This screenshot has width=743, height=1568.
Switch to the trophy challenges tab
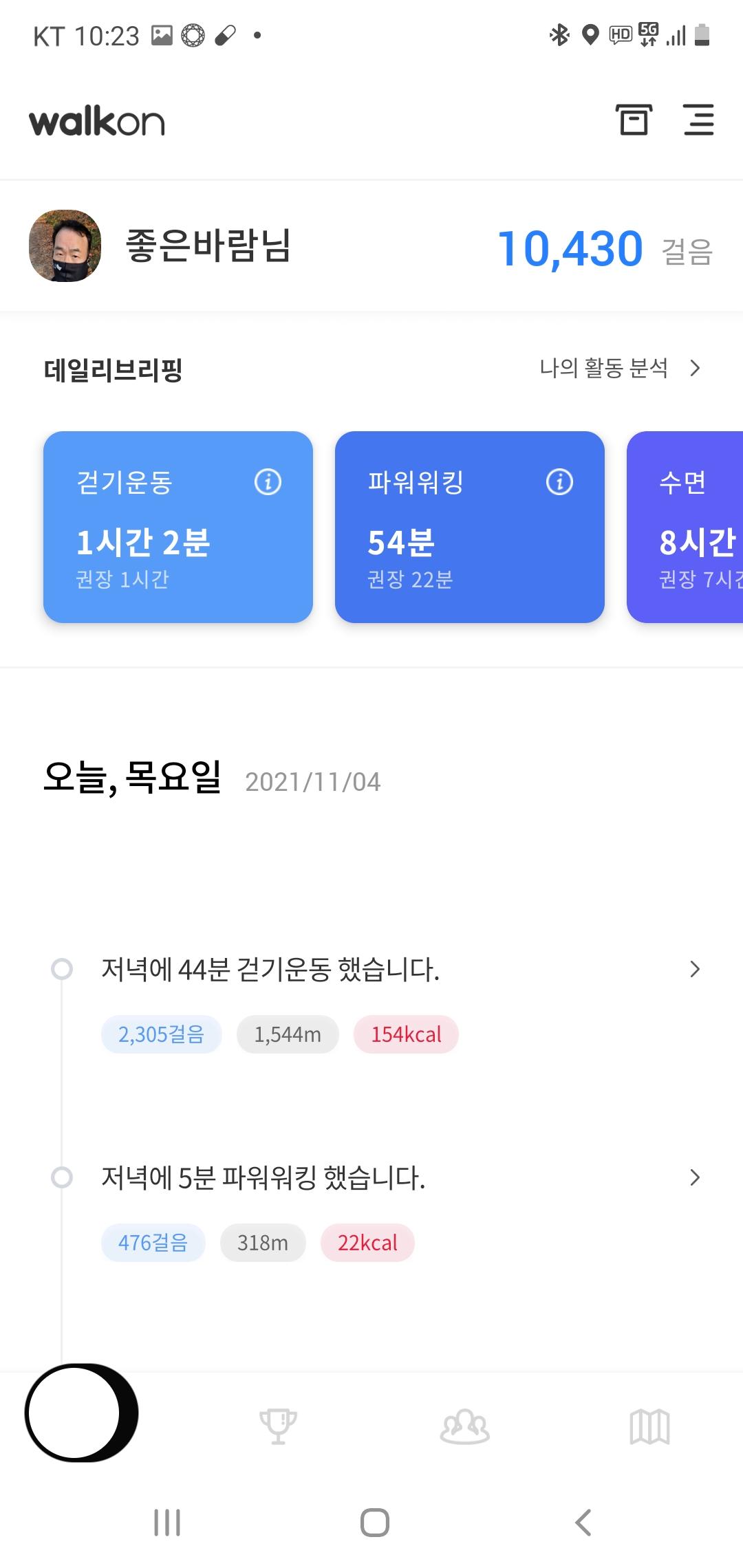[278, 1426]
